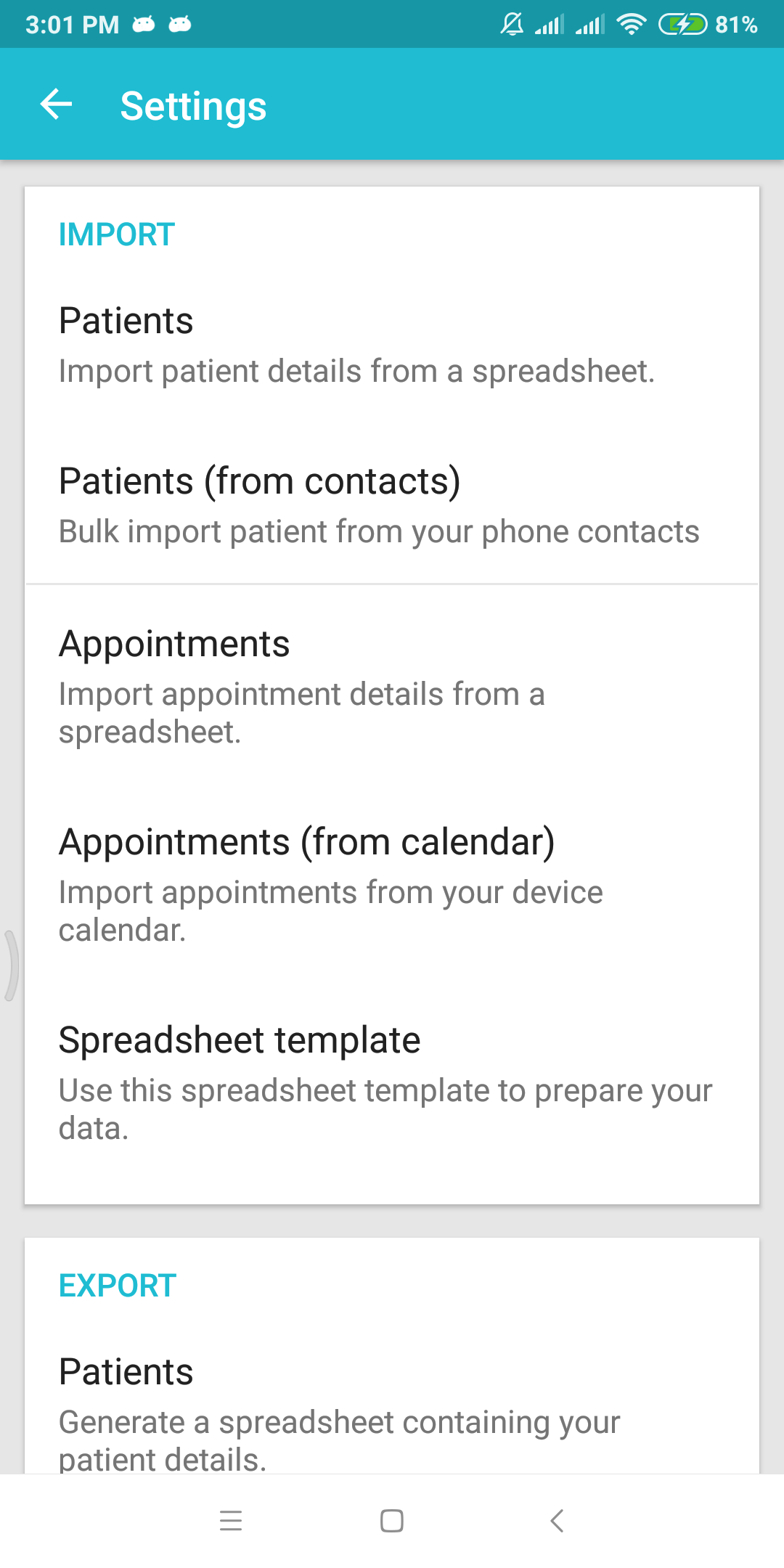Viewport: 784px width, 1568px height.
Task: Tap the system home button
Action: tap(392, 1520)
